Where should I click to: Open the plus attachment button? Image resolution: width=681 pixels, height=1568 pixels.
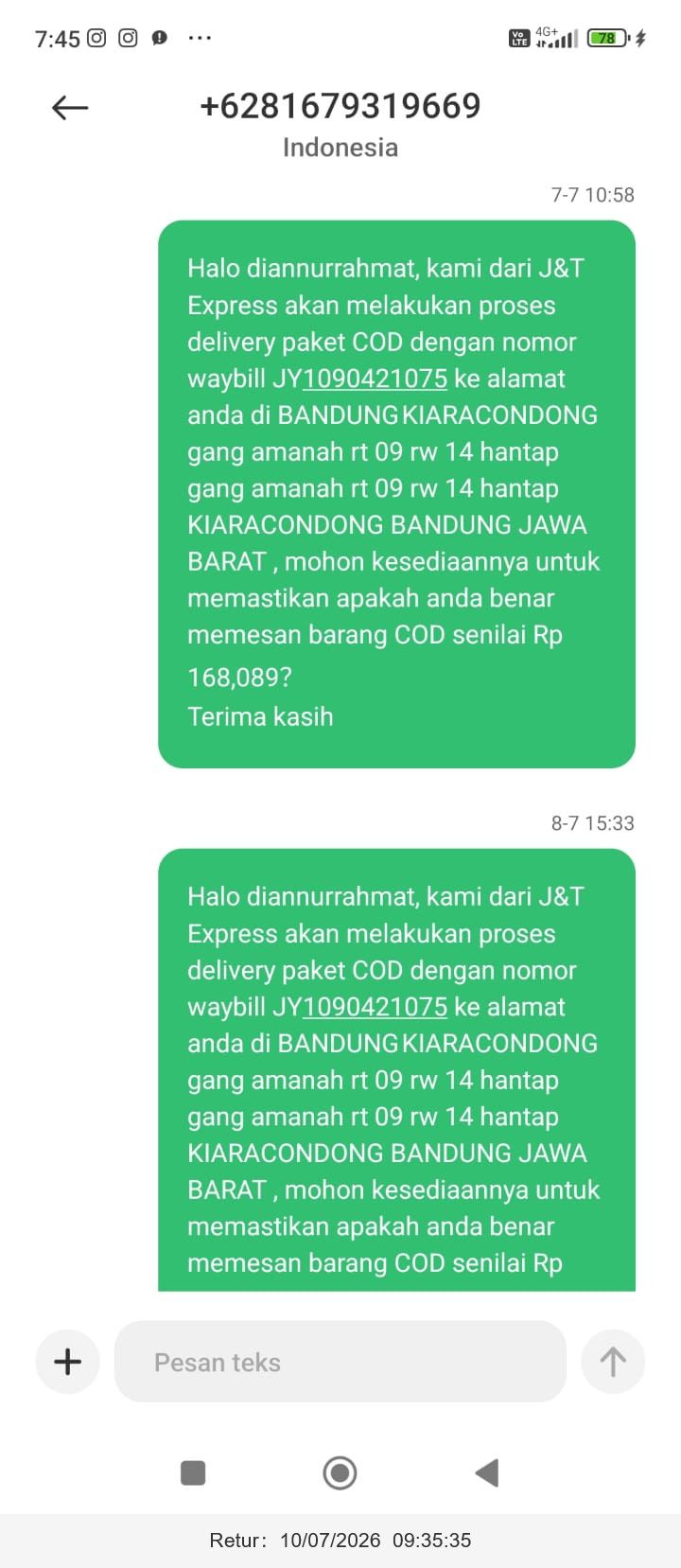pyautogui.click(x=68, y=1362)
